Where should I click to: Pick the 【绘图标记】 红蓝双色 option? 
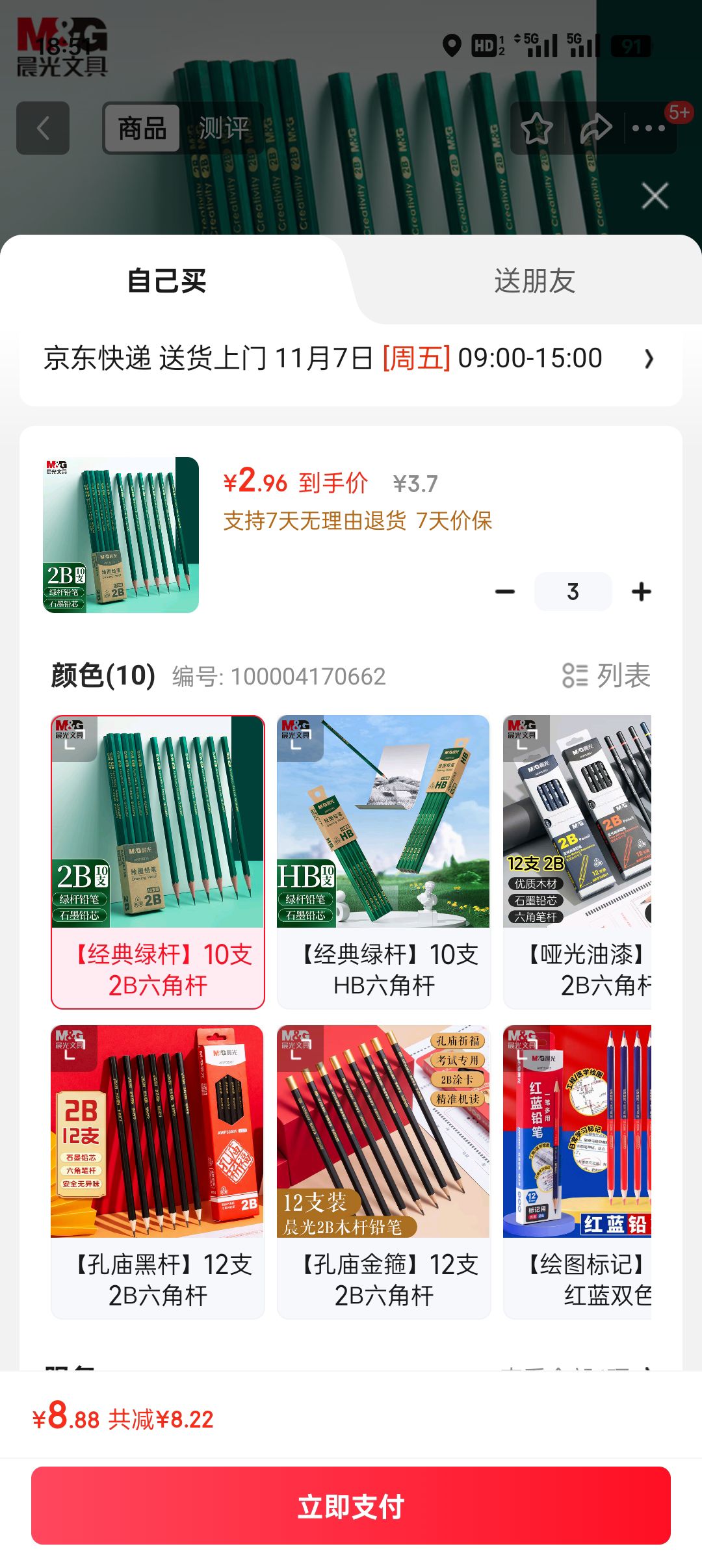577,1171
